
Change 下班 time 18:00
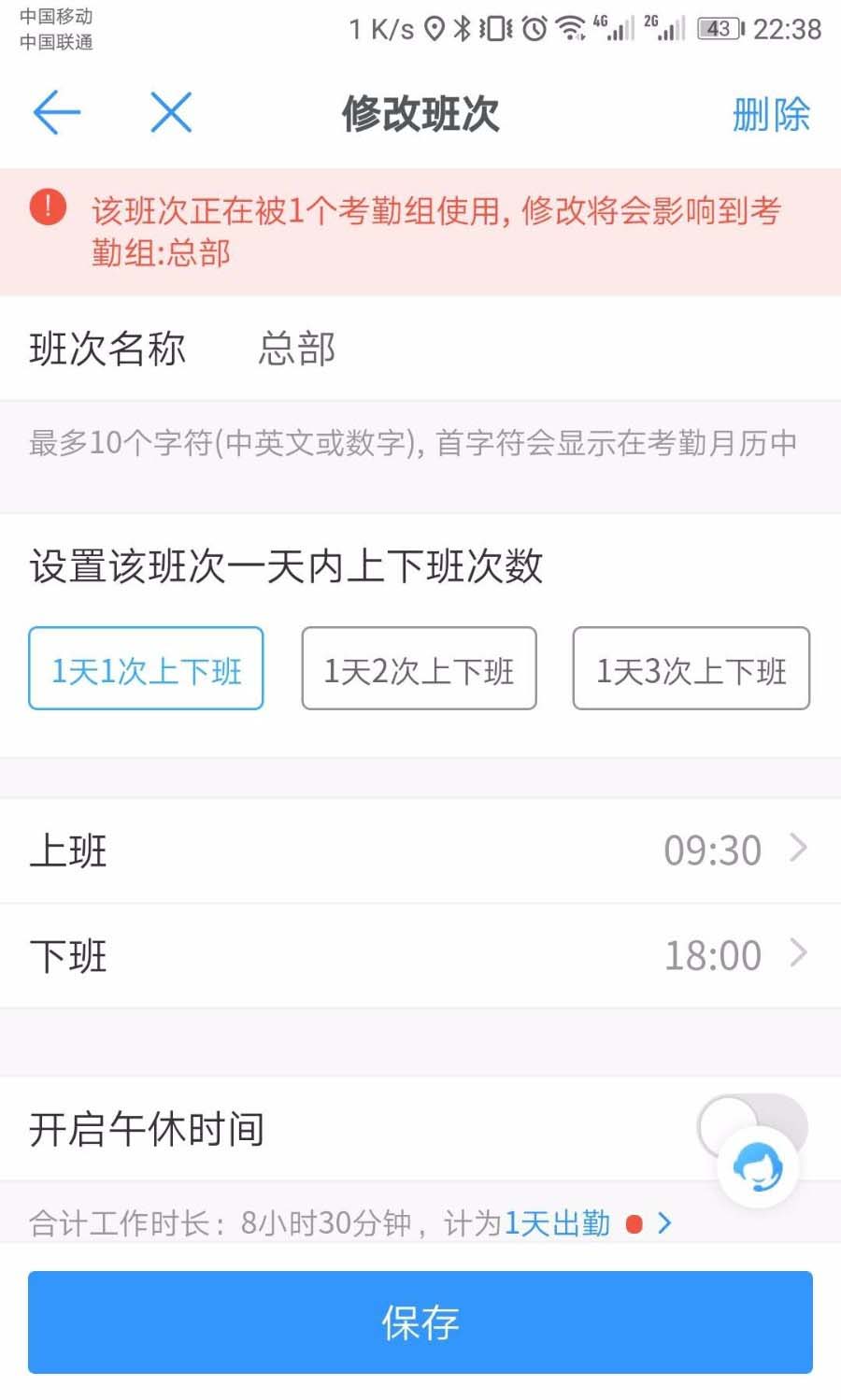click(x=420, y=955)
